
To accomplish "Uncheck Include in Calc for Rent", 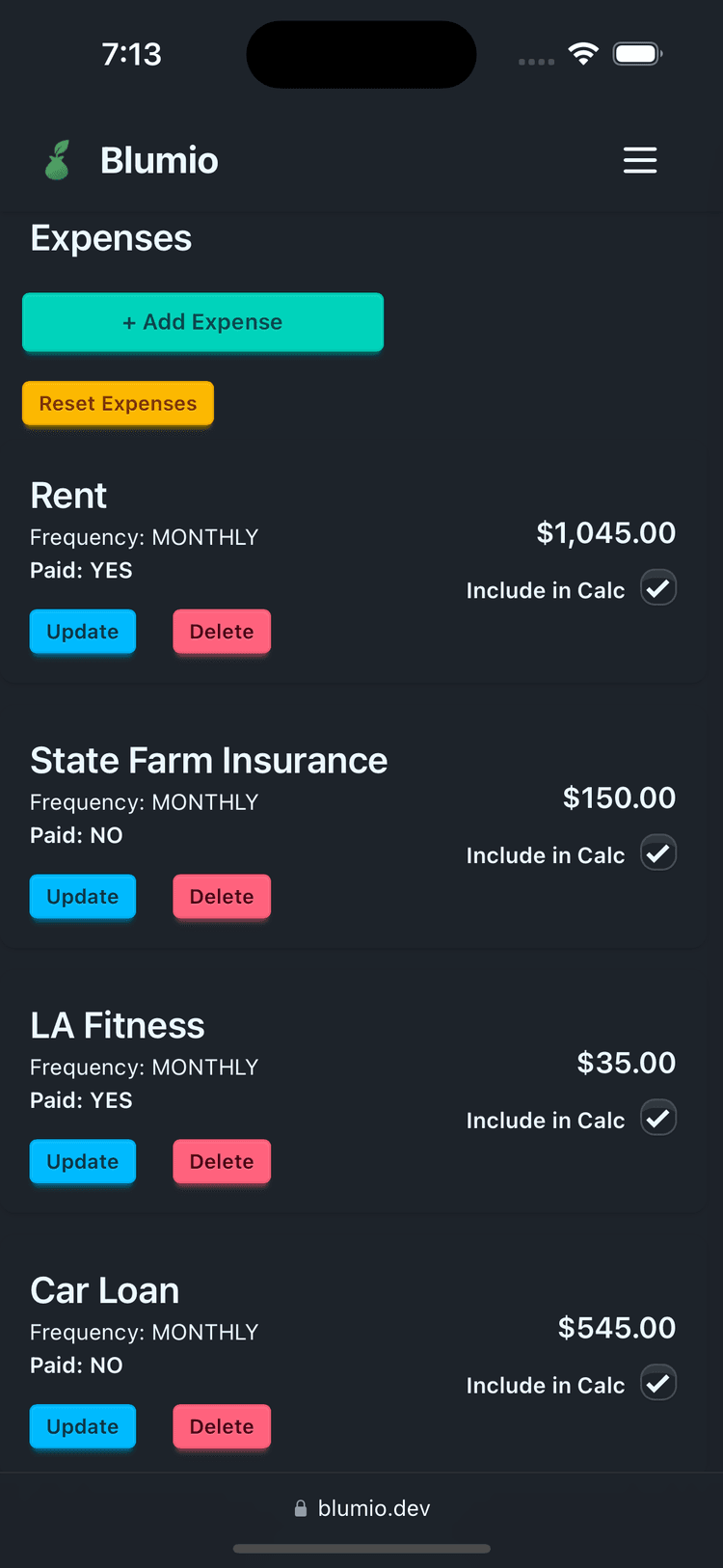I will [658, 587].
